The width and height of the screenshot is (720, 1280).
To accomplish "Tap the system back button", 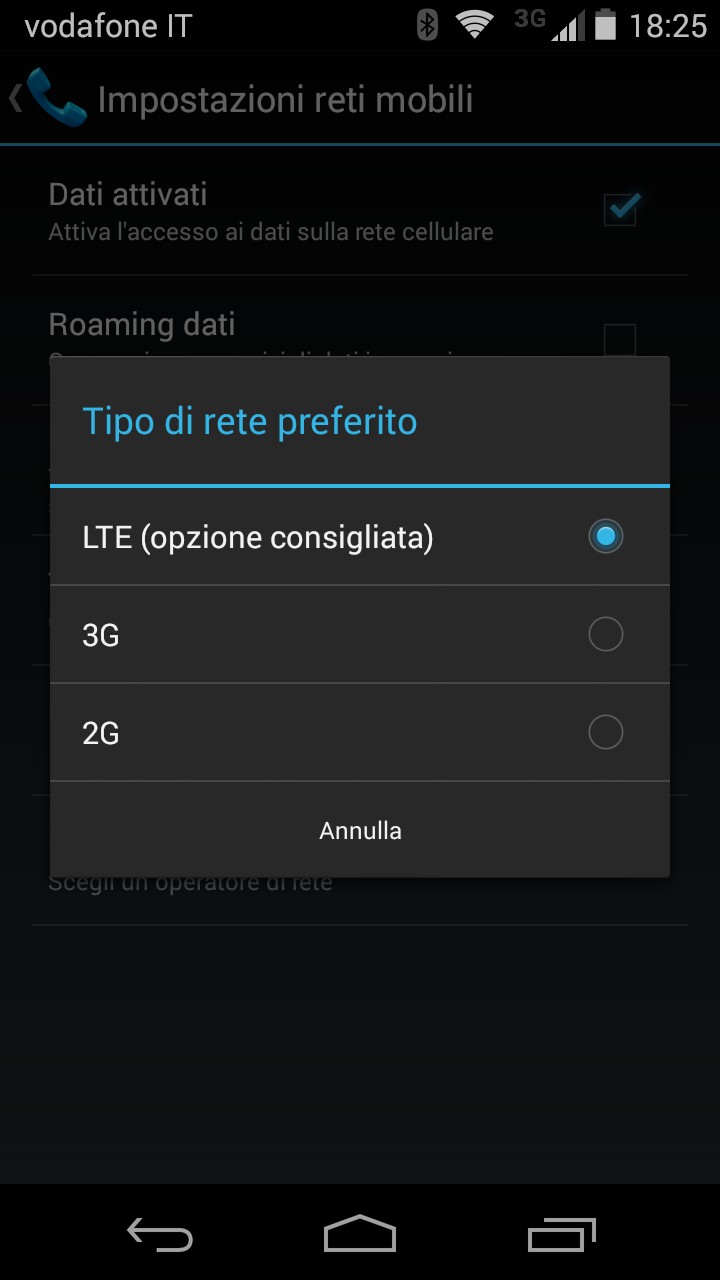I will (x=160, y=1235).
